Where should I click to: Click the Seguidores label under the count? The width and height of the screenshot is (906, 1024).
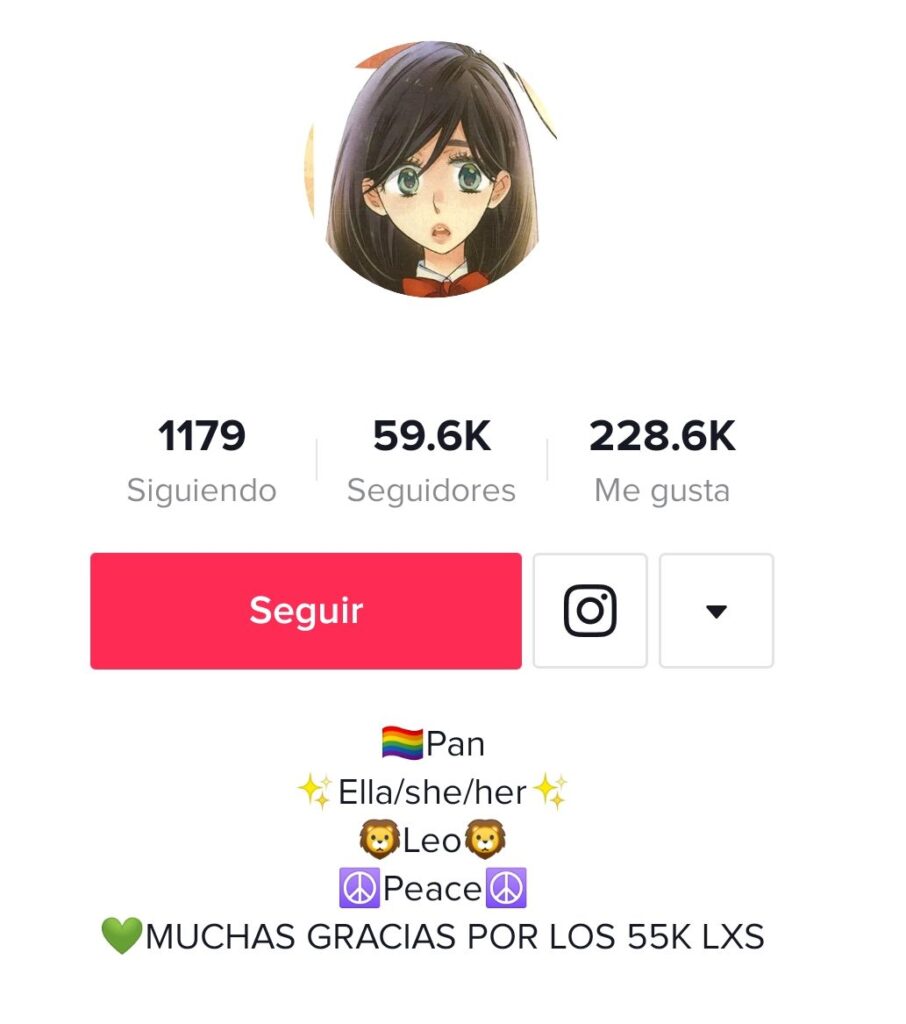pyautogui.click(x=431, y=490)
